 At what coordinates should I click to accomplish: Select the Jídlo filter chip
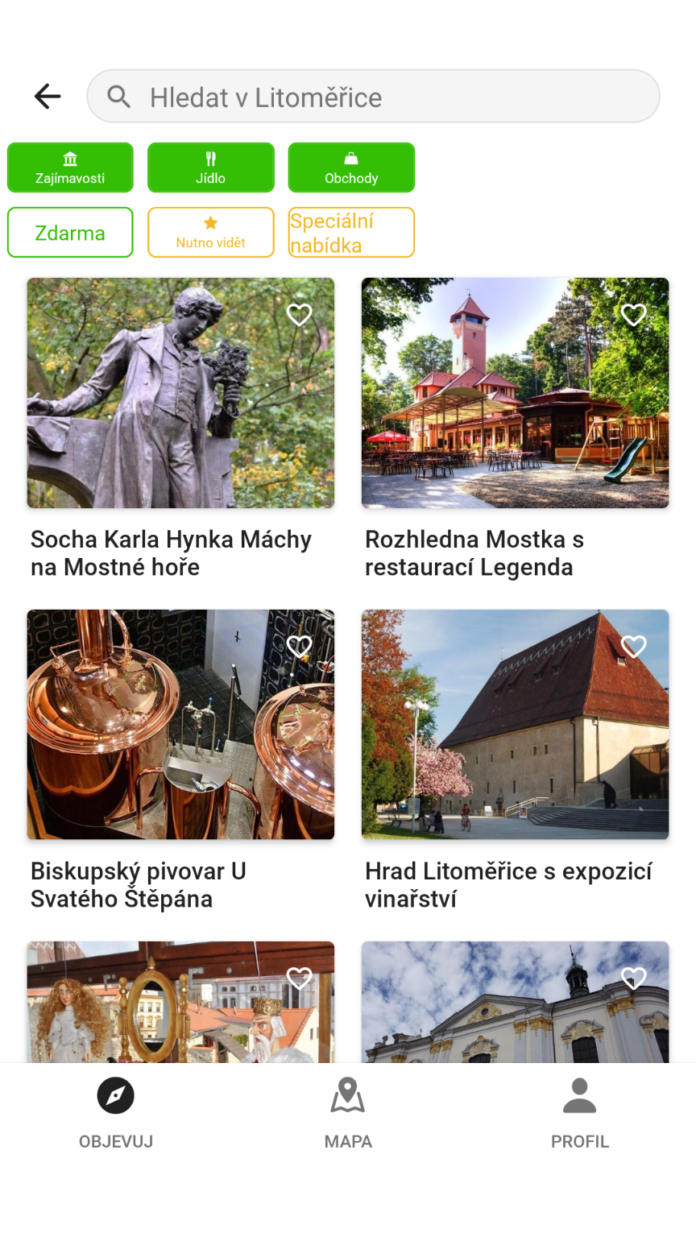(x=211, y=168)
